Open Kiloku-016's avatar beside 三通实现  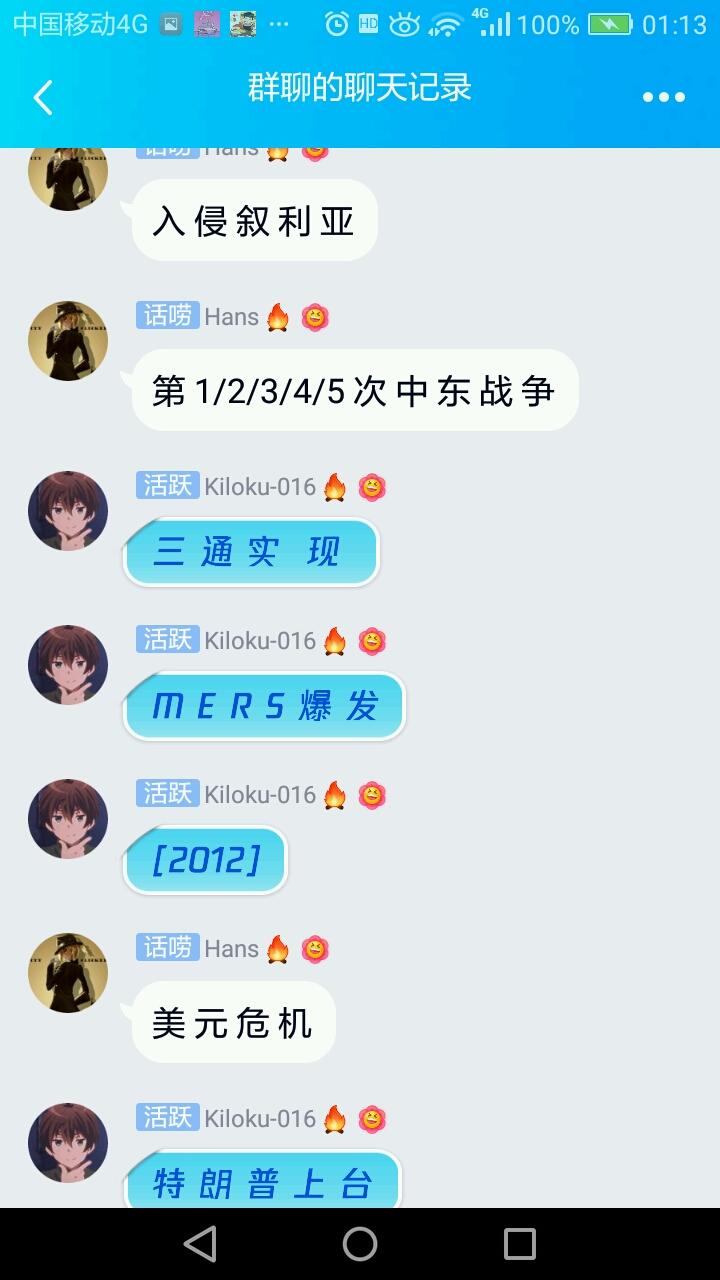coord(68,511)
